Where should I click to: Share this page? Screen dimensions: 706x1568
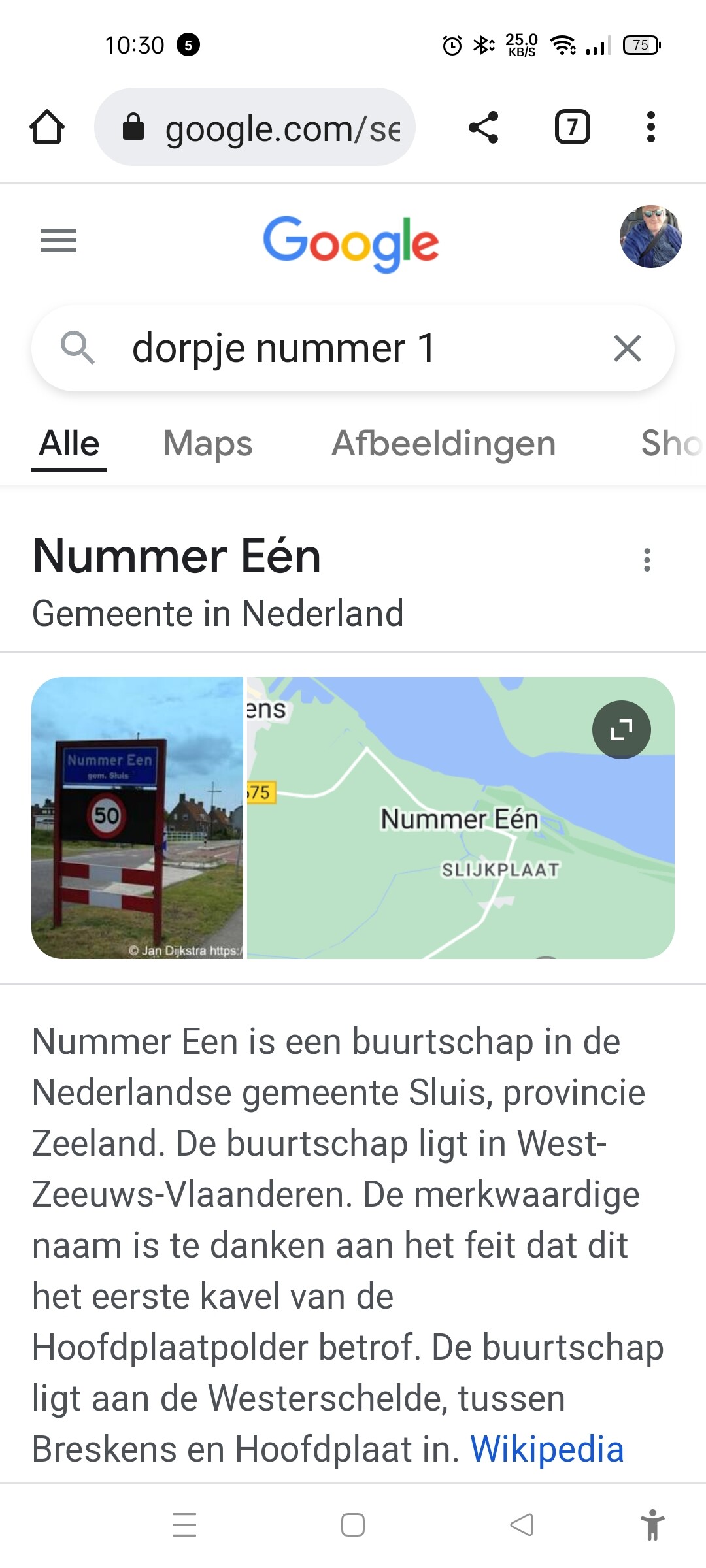(x=484, y=127)
